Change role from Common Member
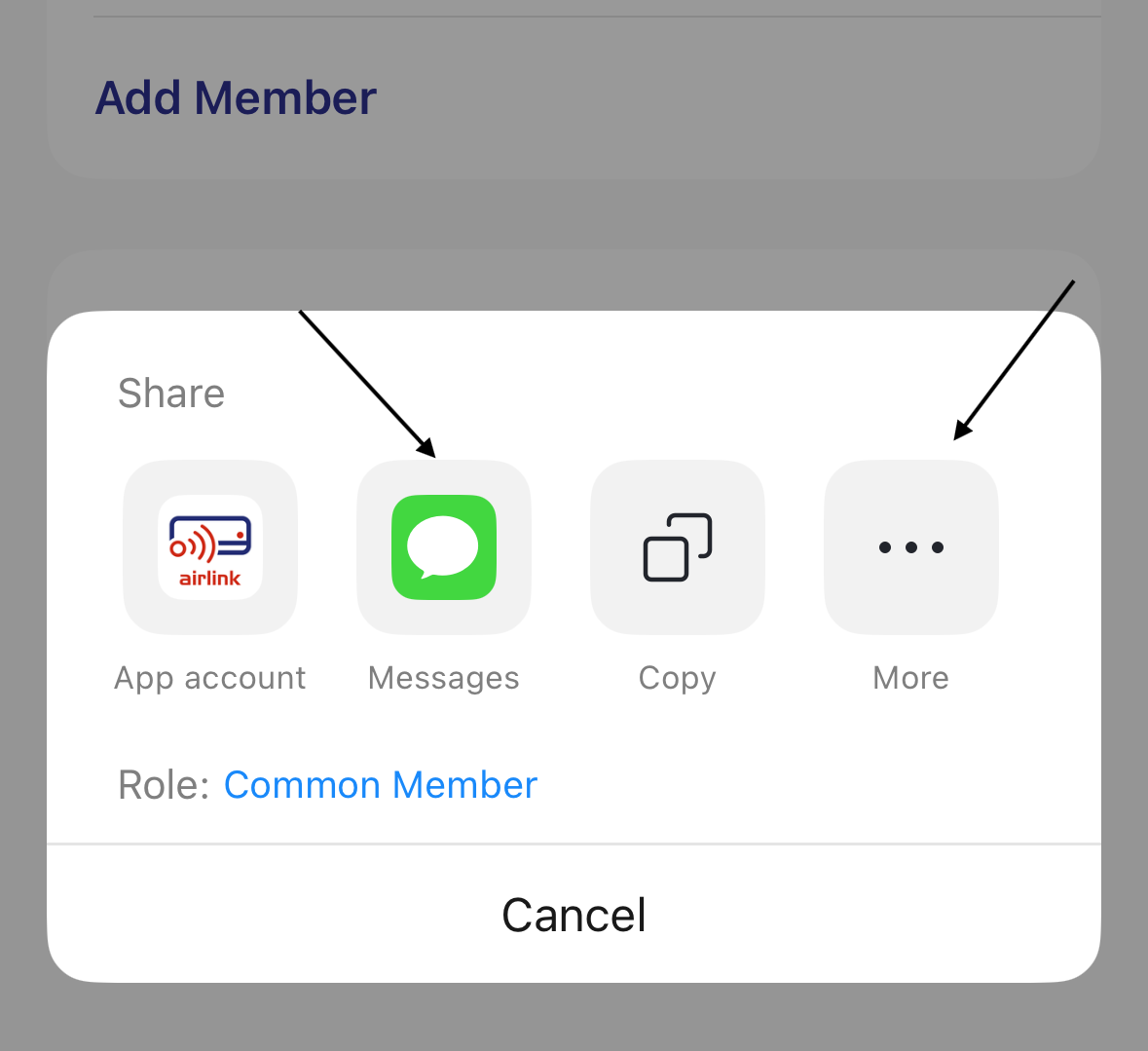 click(x=380, y=785)
